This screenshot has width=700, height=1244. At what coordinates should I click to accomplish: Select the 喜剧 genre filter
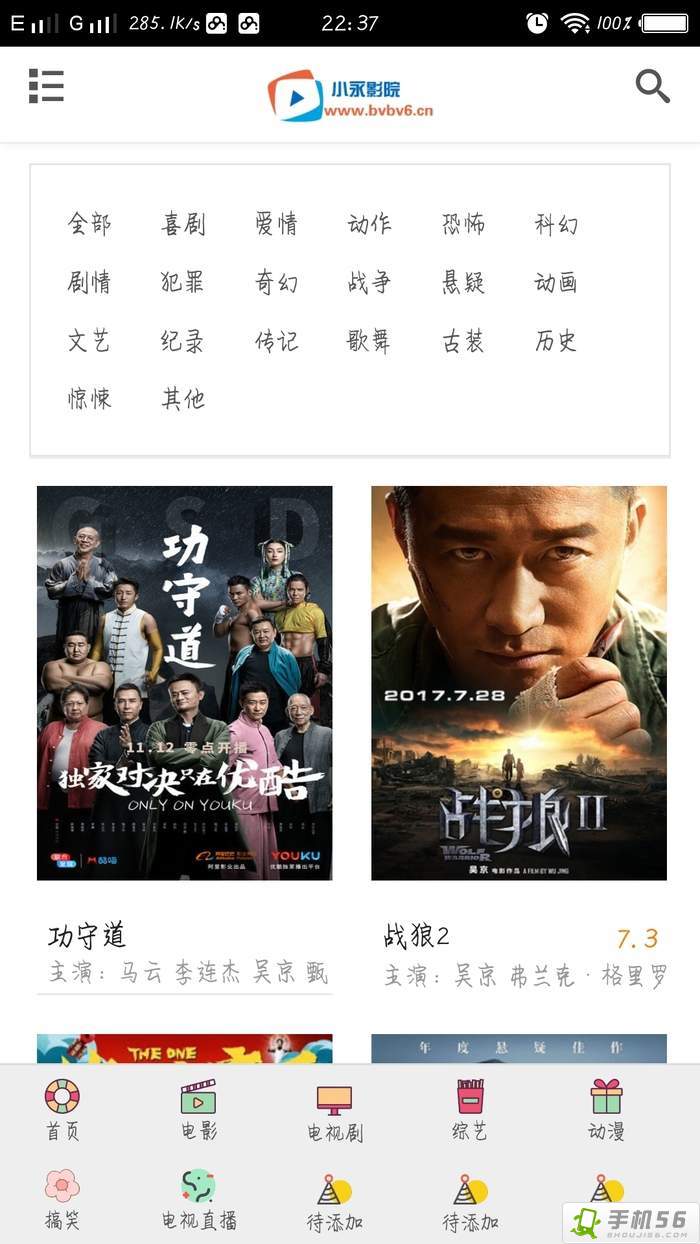[183, 224]
